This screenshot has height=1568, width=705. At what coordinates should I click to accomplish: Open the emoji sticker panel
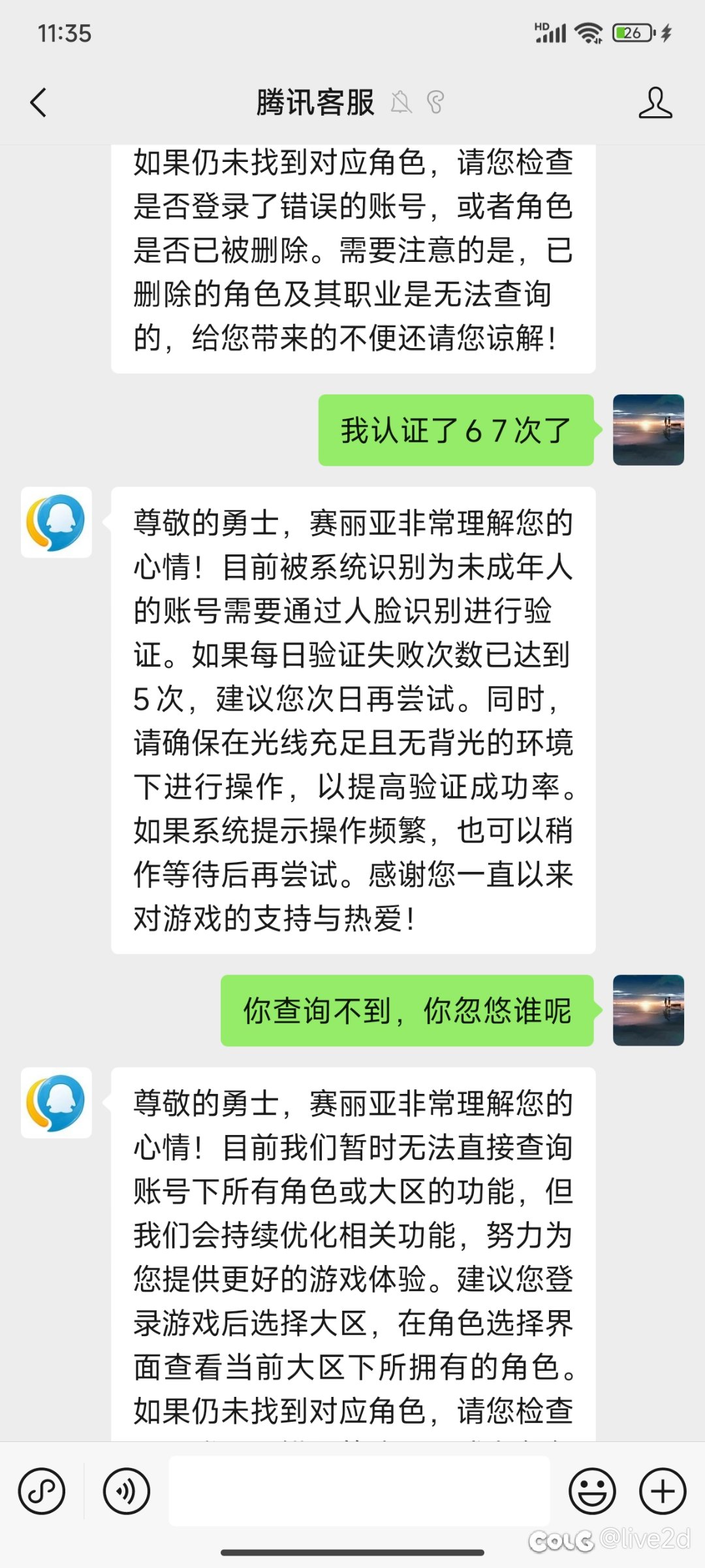click(592, 1491)
